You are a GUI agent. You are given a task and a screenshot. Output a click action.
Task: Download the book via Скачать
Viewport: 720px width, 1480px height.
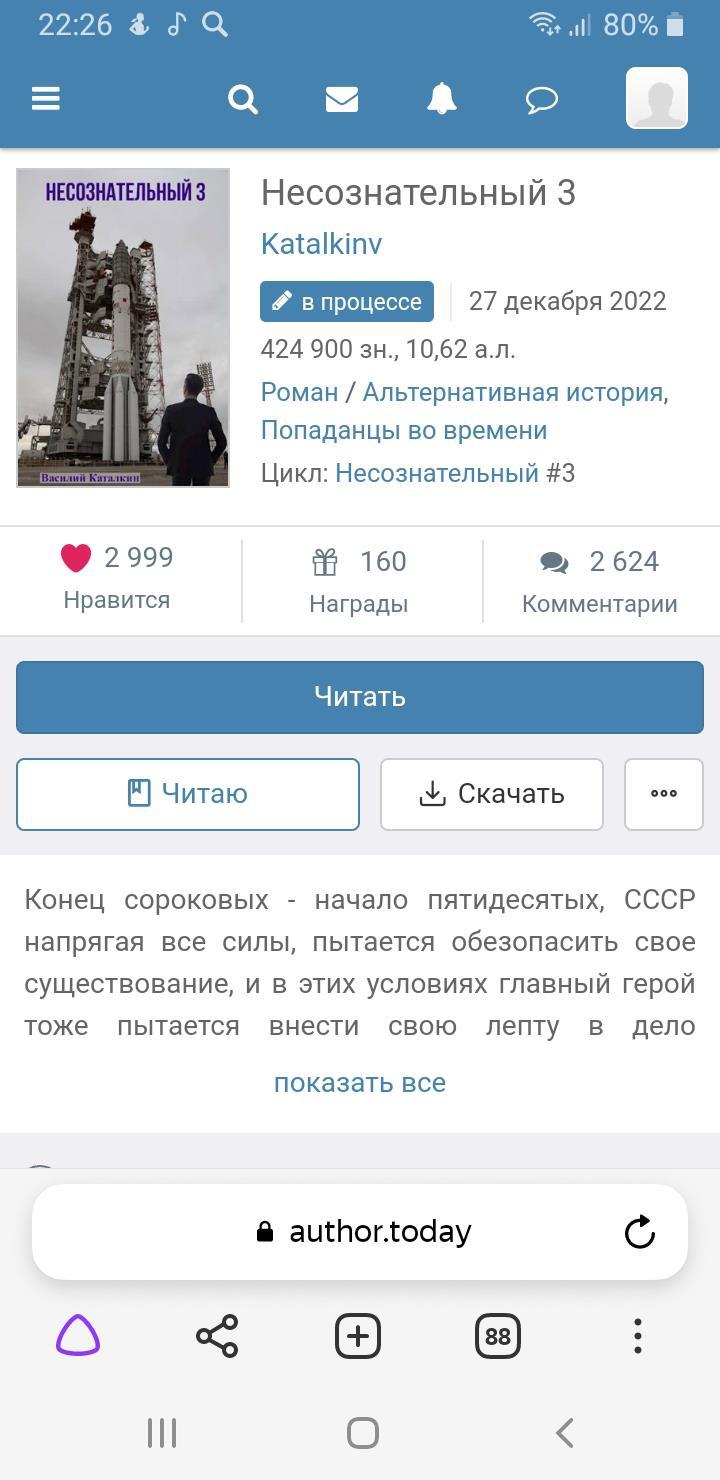pos(491,794)
